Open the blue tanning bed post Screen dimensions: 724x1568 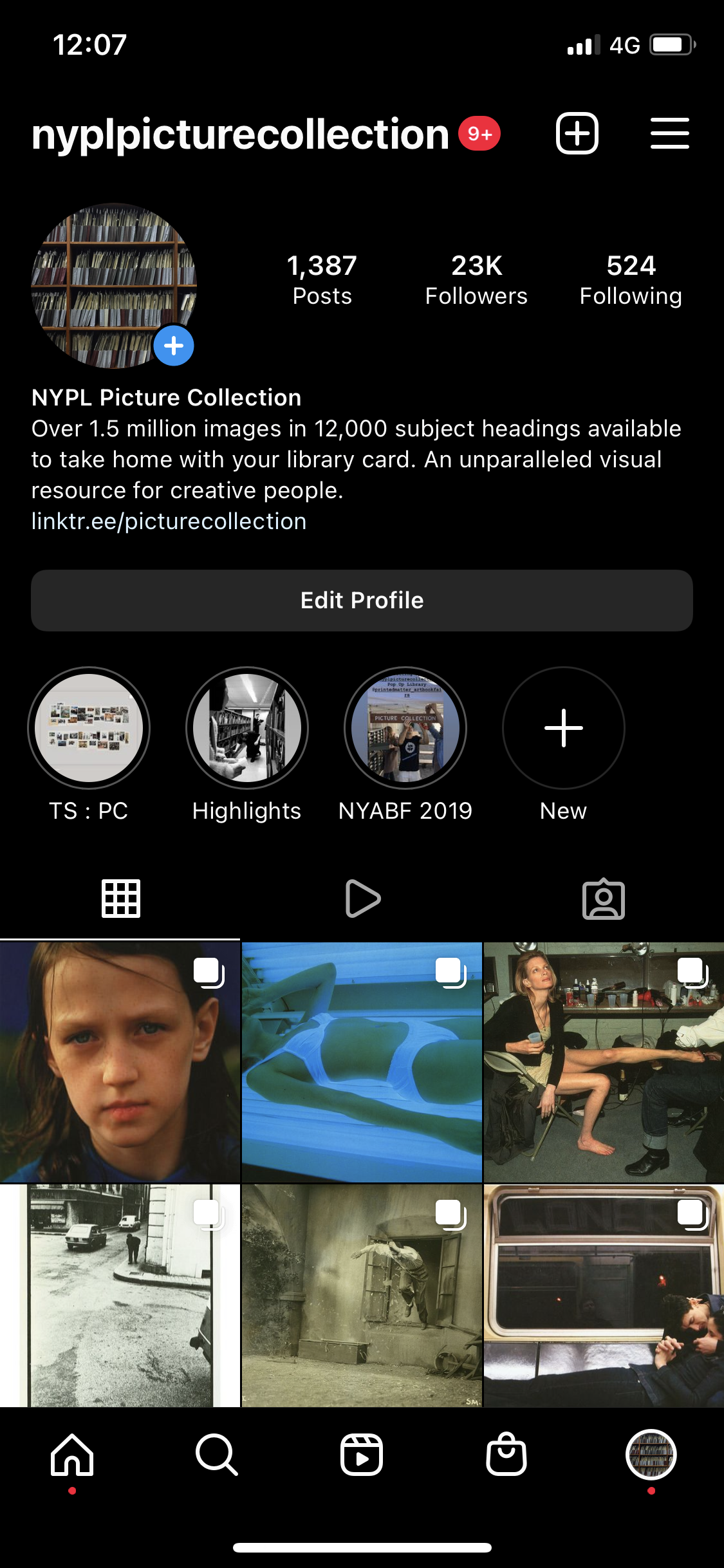[362, 1062]
